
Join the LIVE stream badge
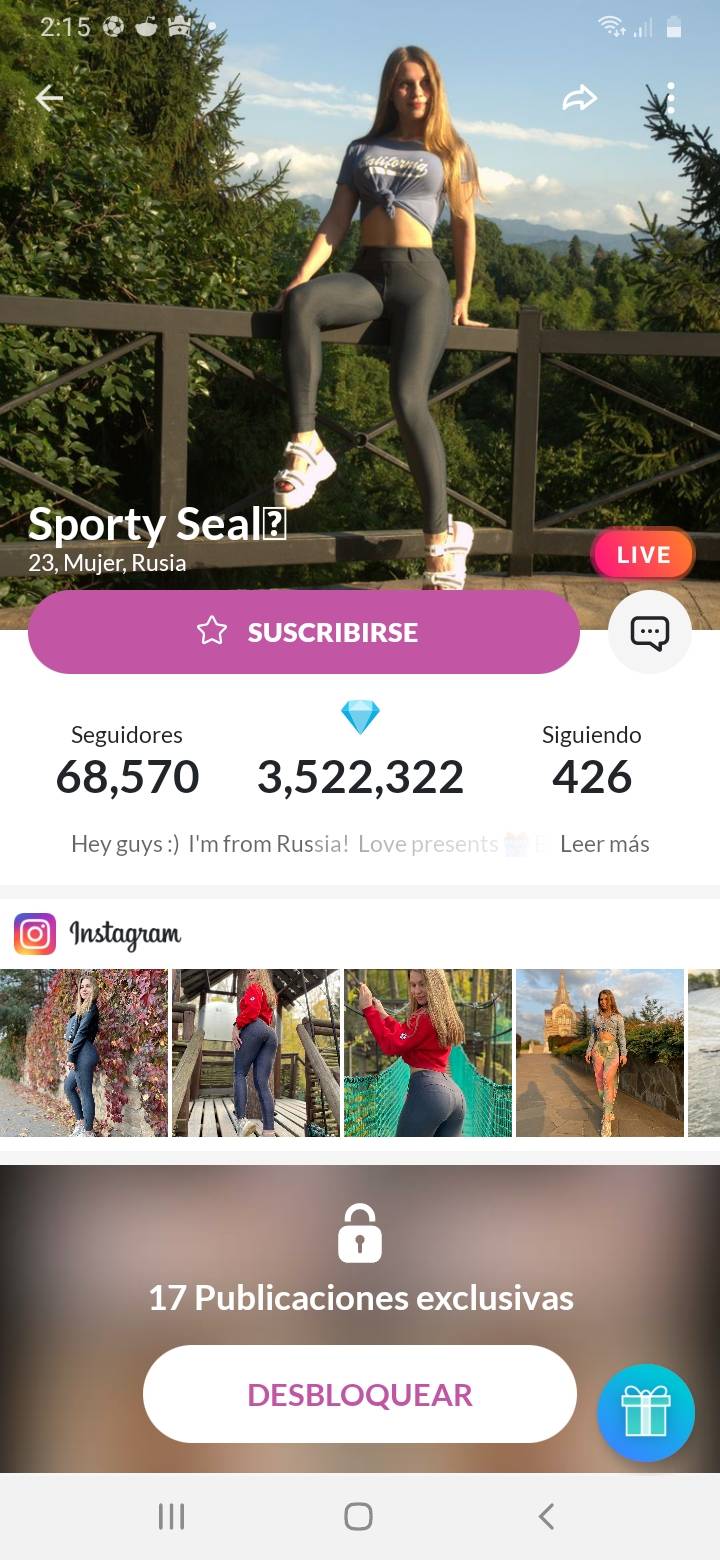643,554
